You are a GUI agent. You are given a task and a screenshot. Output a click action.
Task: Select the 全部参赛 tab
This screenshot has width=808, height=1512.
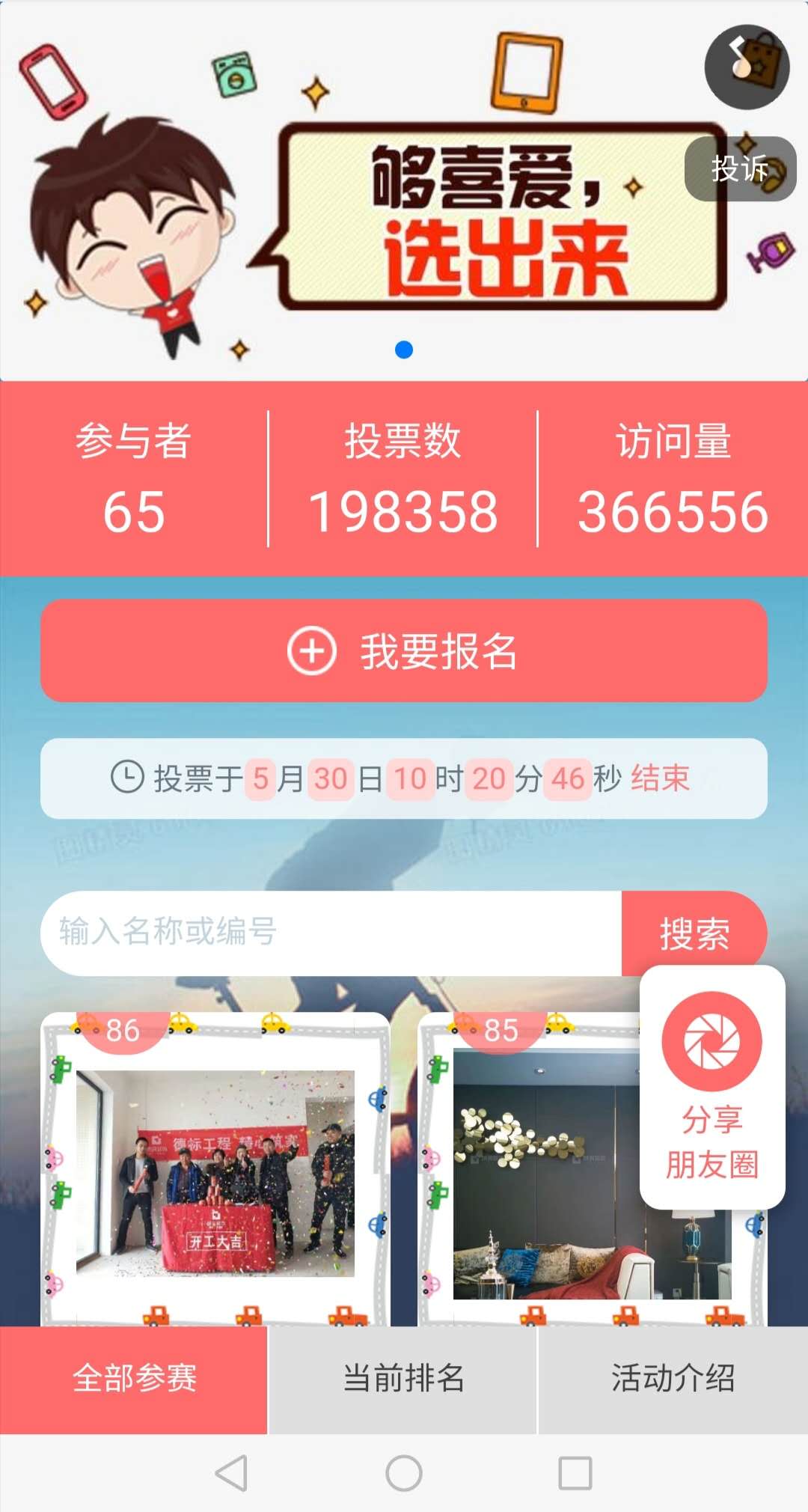[x=134, y=1380]
